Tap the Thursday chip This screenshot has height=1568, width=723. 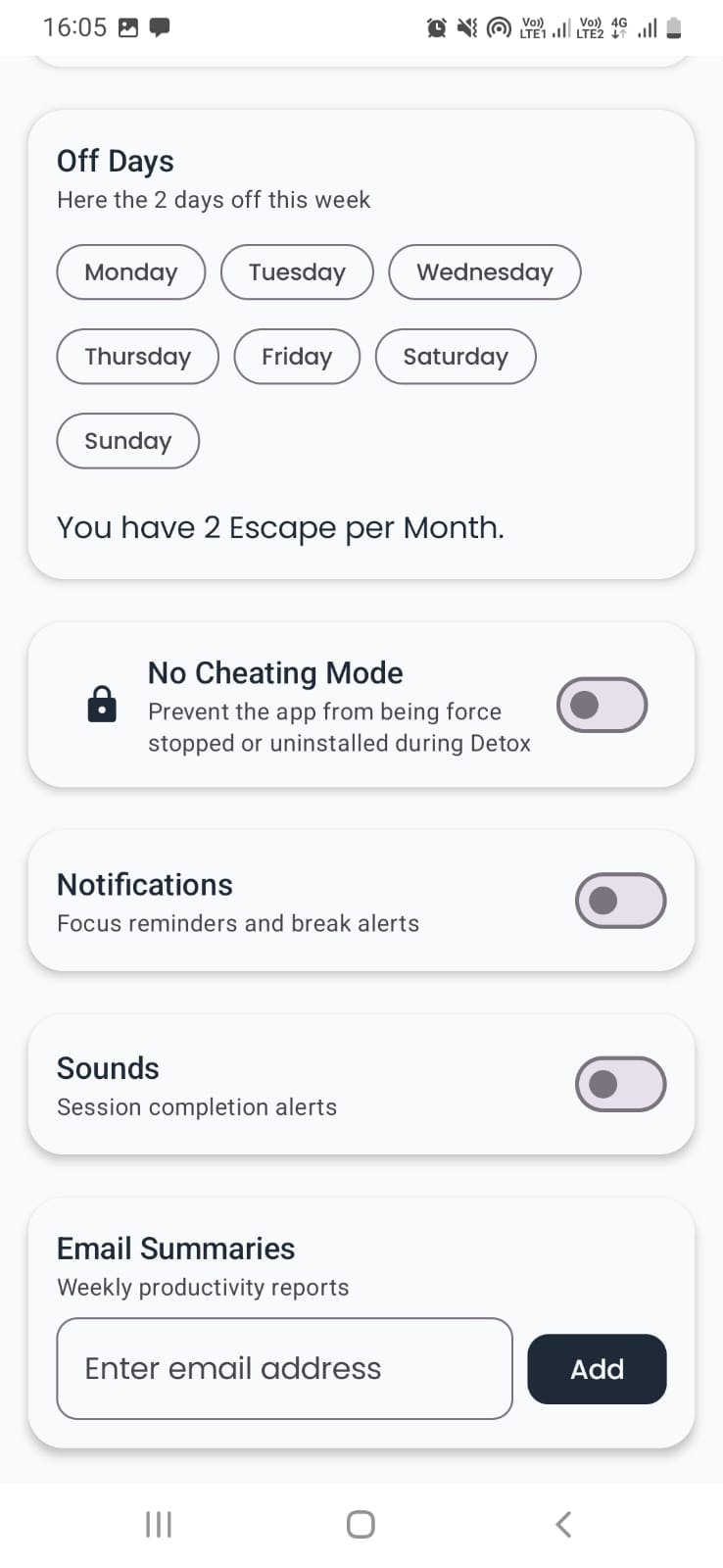137,356
